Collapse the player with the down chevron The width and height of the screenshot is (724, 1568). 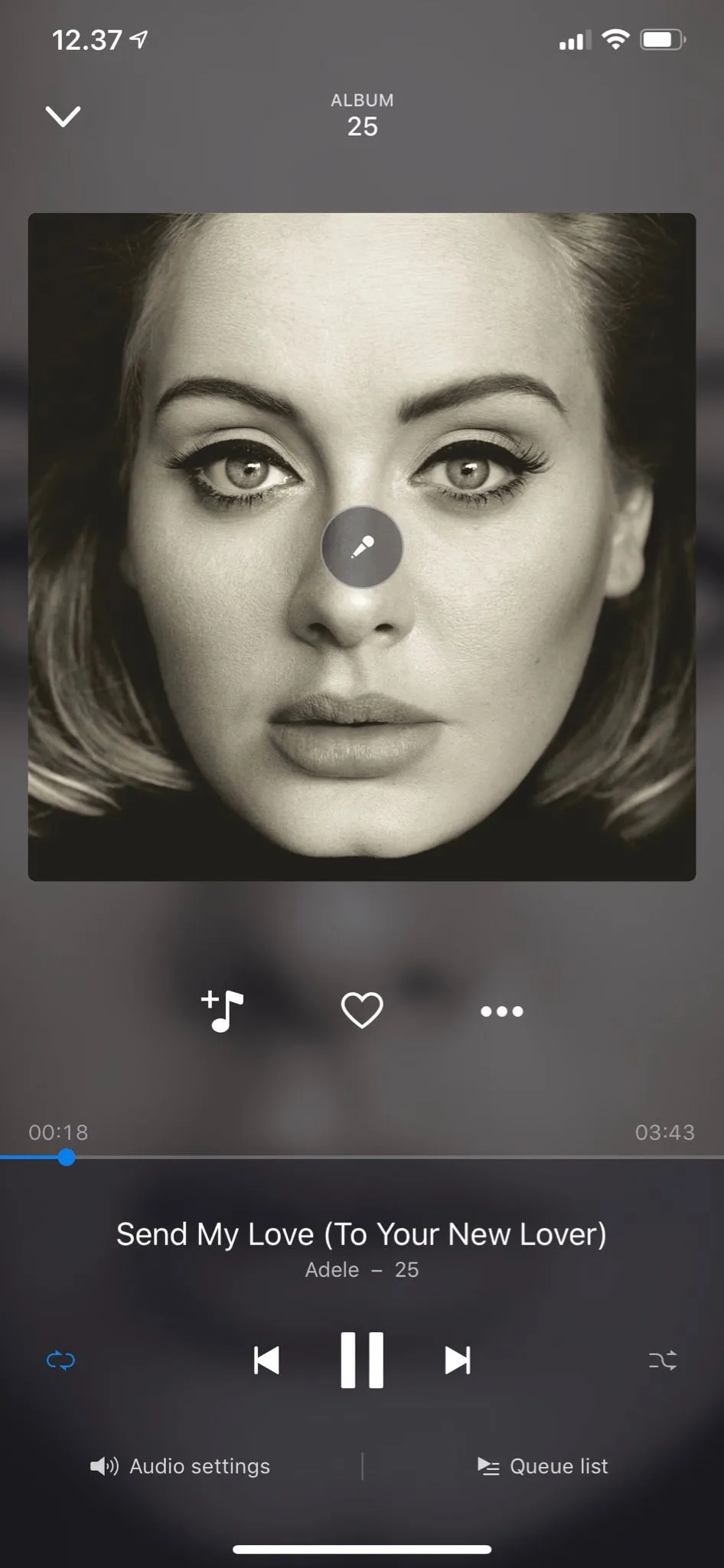pos(63,116)
